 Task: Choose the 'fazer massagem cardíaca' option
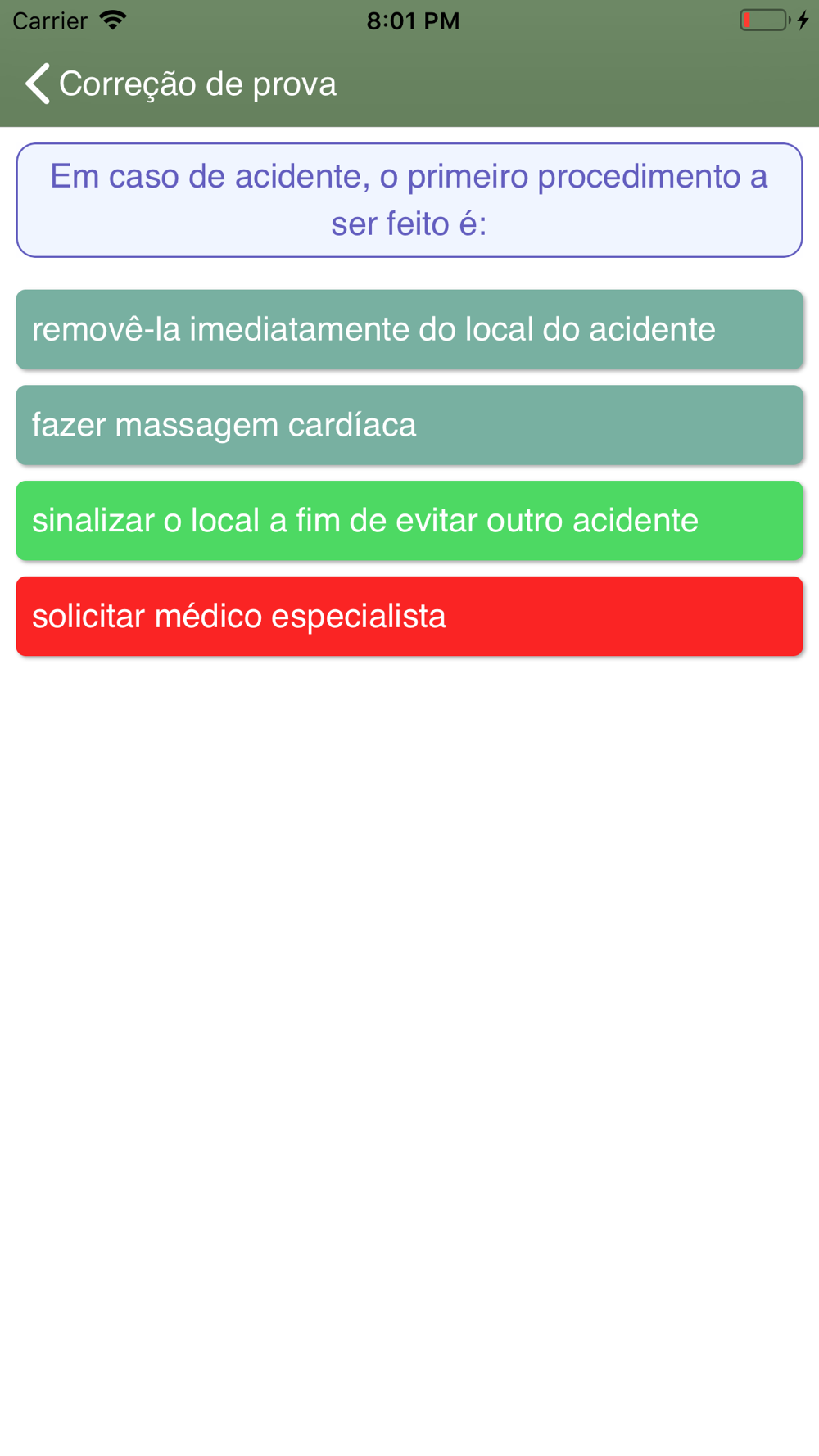pyautogui.click(x=409, y=425)
